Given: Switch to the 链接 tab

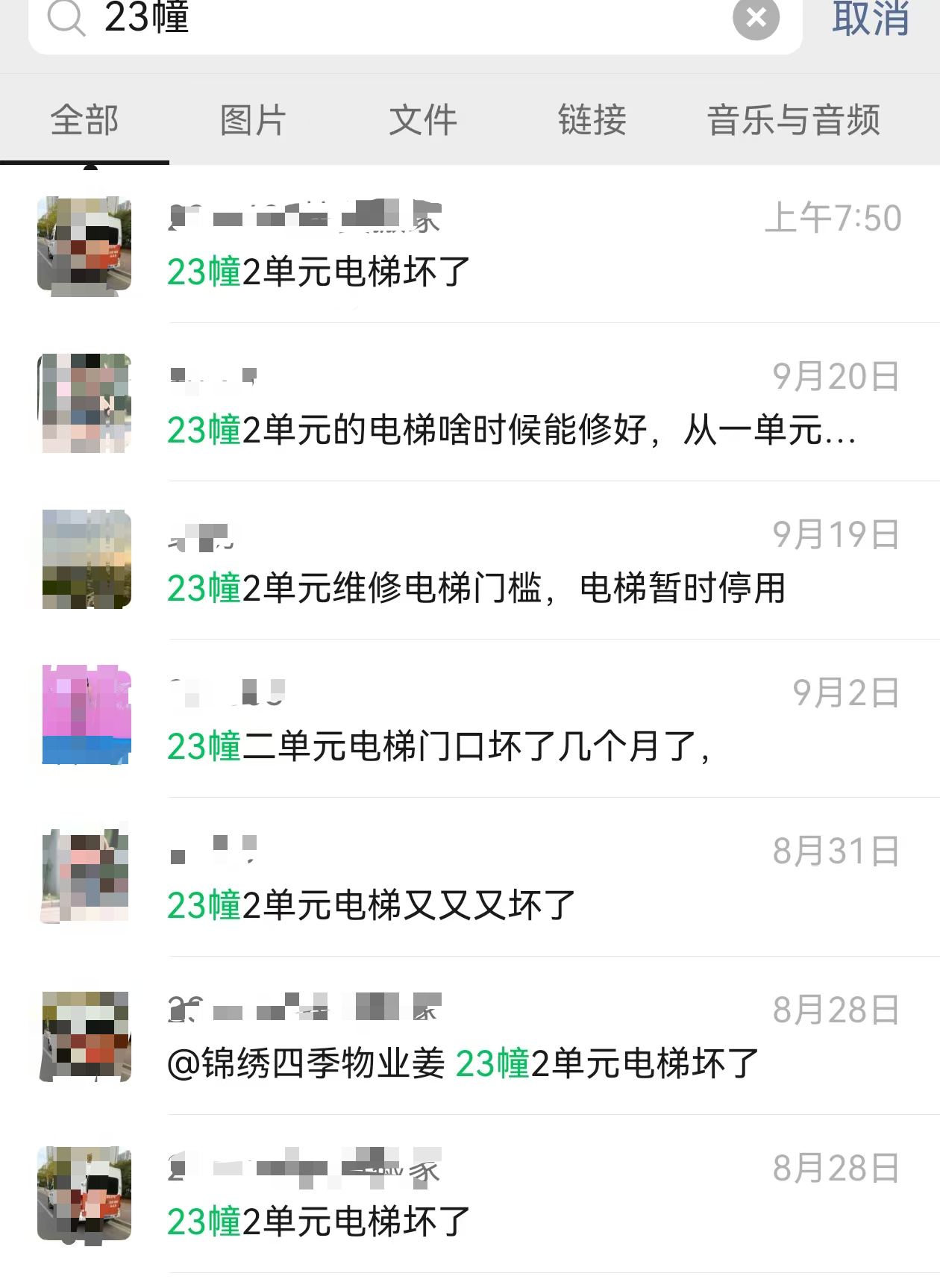Looking at the screenshot, I should pyautogui.click(x=592, y=120).
